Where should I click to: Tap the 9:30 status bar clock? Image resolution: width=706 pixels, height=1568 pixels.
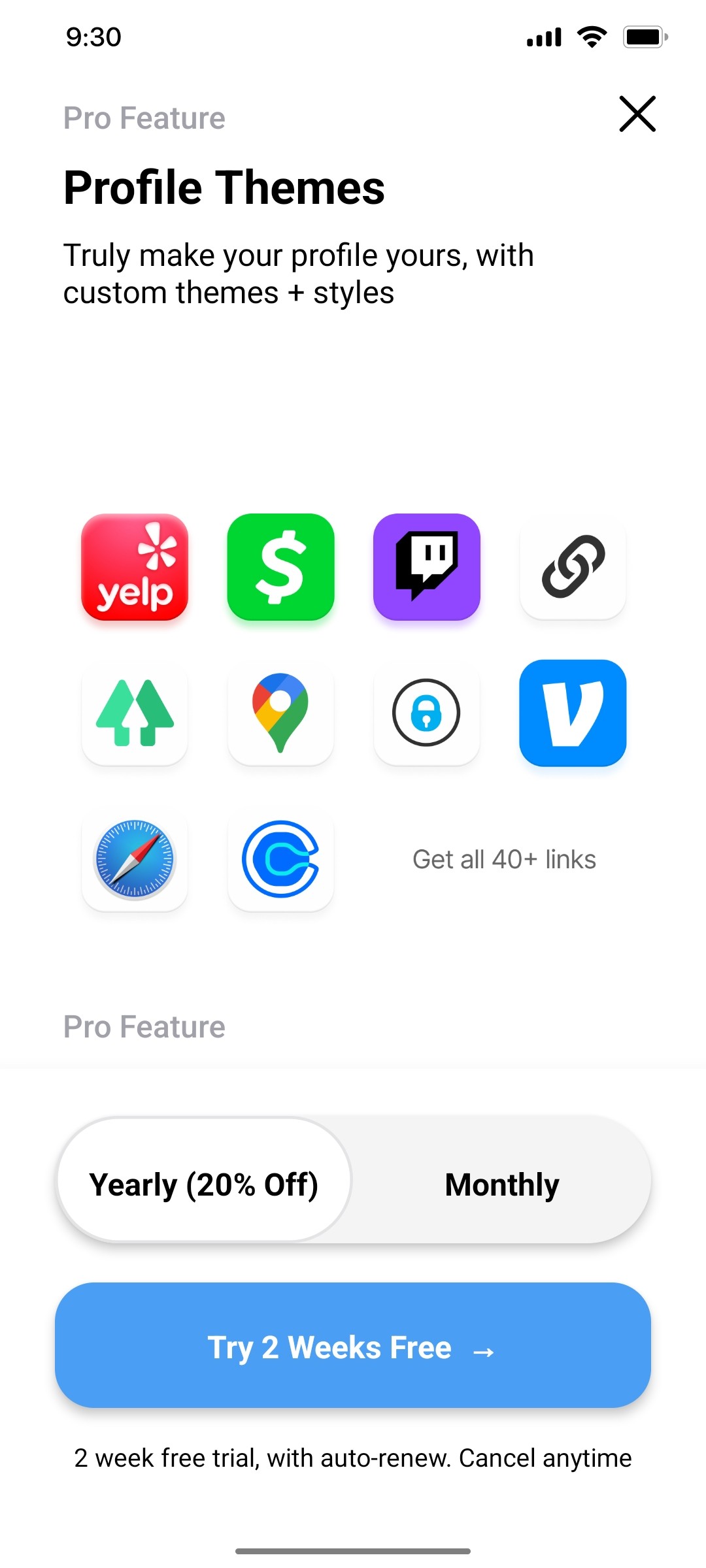[92, 37]
